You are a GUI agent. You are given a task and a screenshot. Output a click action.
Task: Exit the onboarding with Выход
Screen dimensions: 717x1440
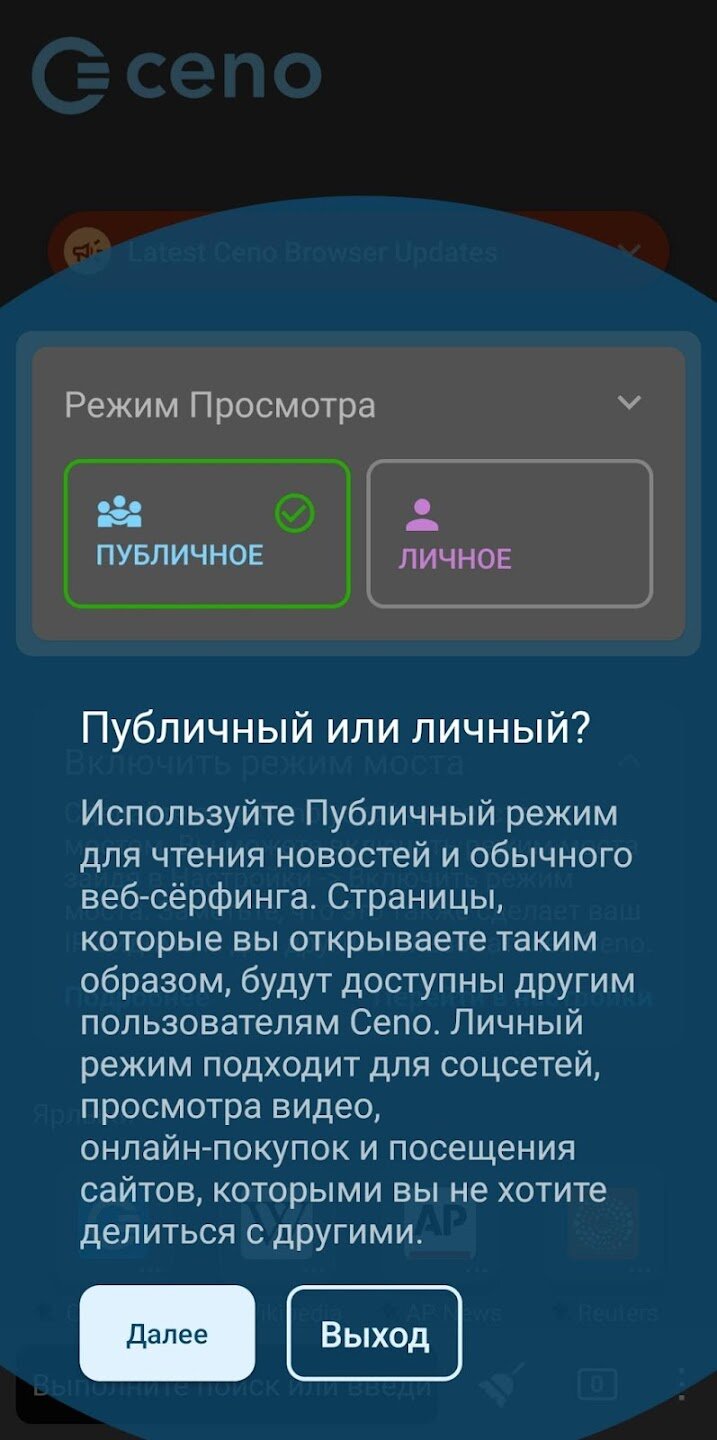point(374,1333)
